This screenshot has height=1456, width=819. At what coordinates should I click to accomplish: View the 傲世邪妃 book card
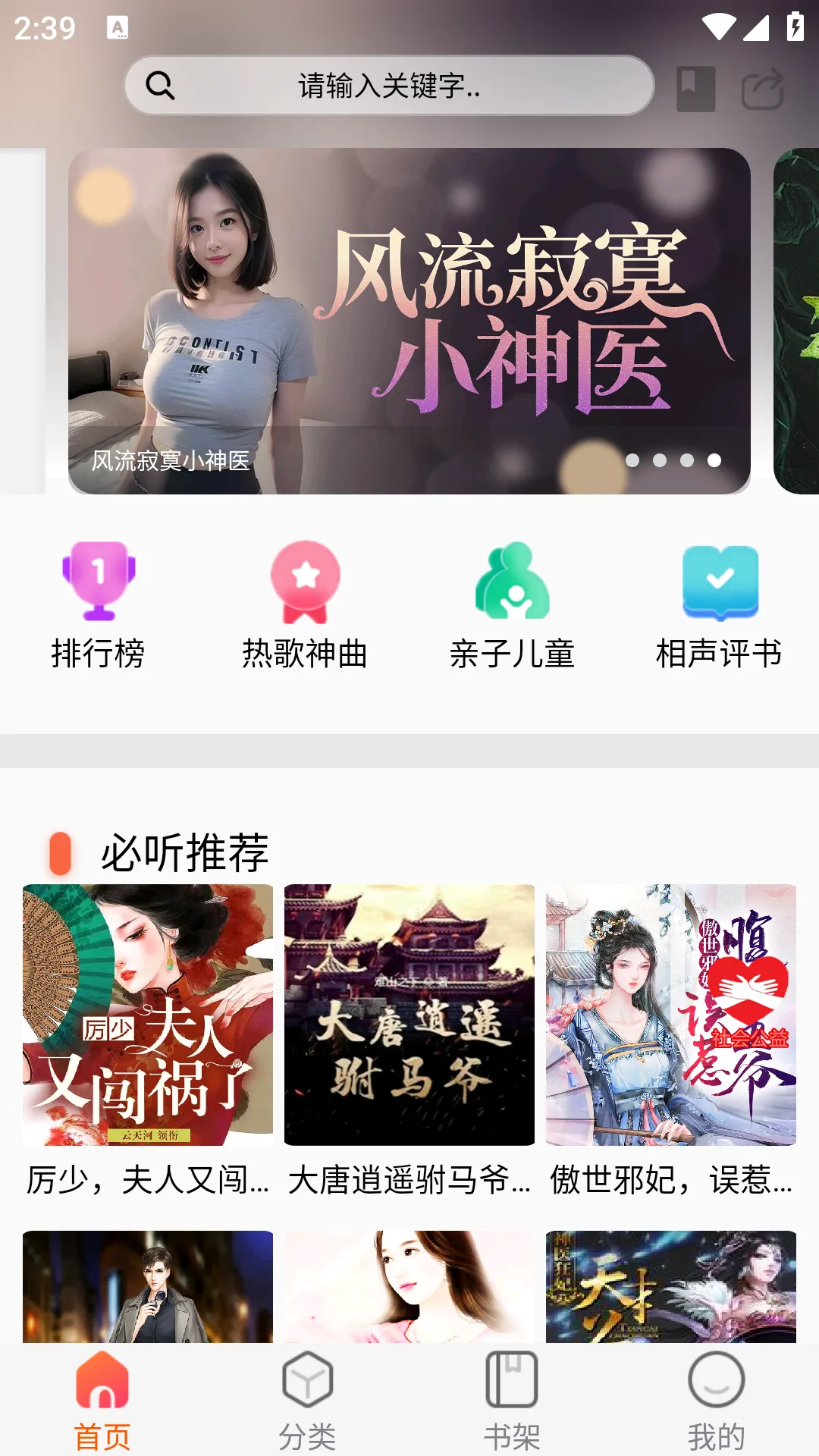671,1039
